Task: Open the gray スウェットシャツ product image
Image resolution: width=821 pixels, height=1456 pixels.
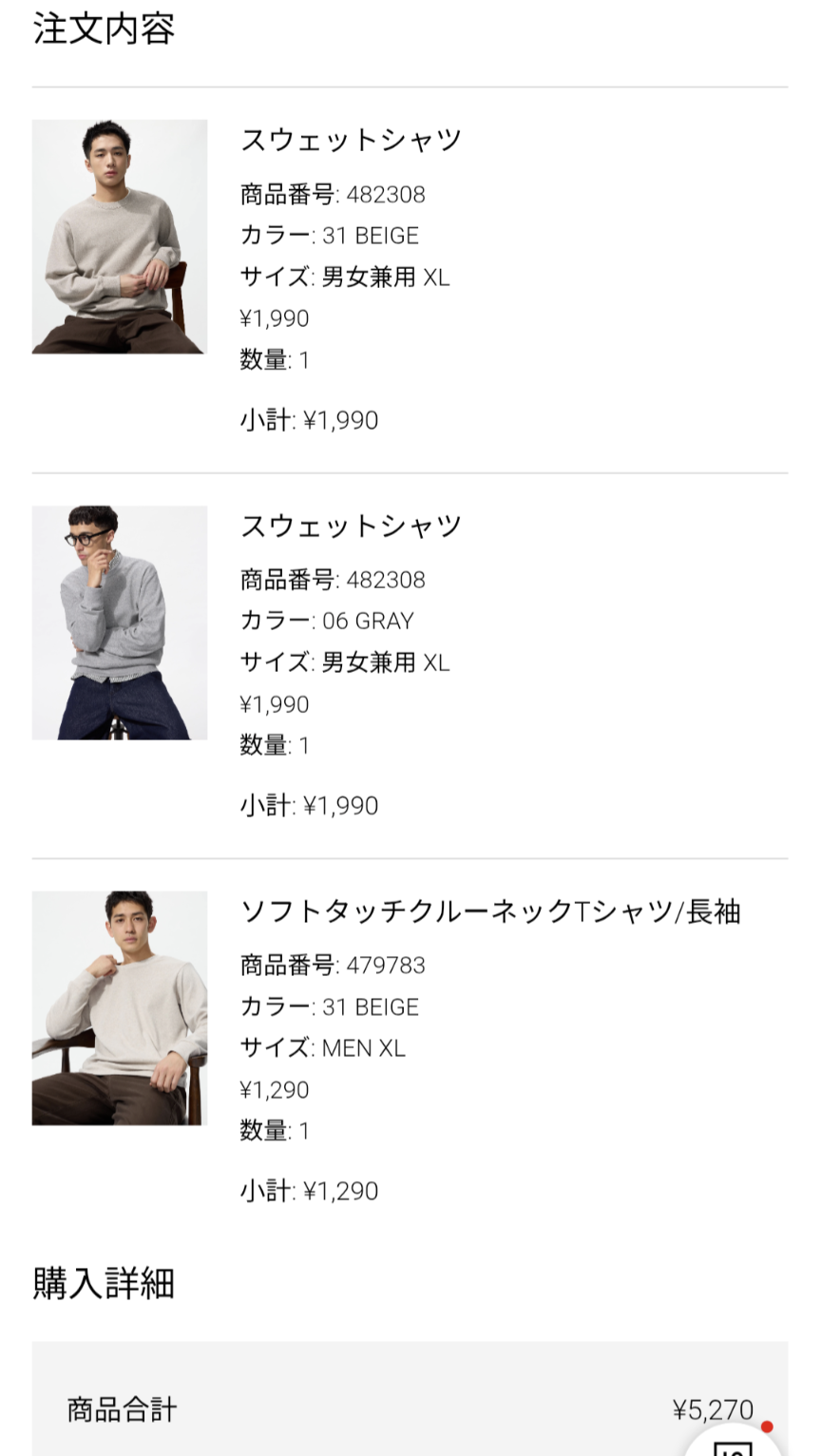Action: click(x=119, y=623)
